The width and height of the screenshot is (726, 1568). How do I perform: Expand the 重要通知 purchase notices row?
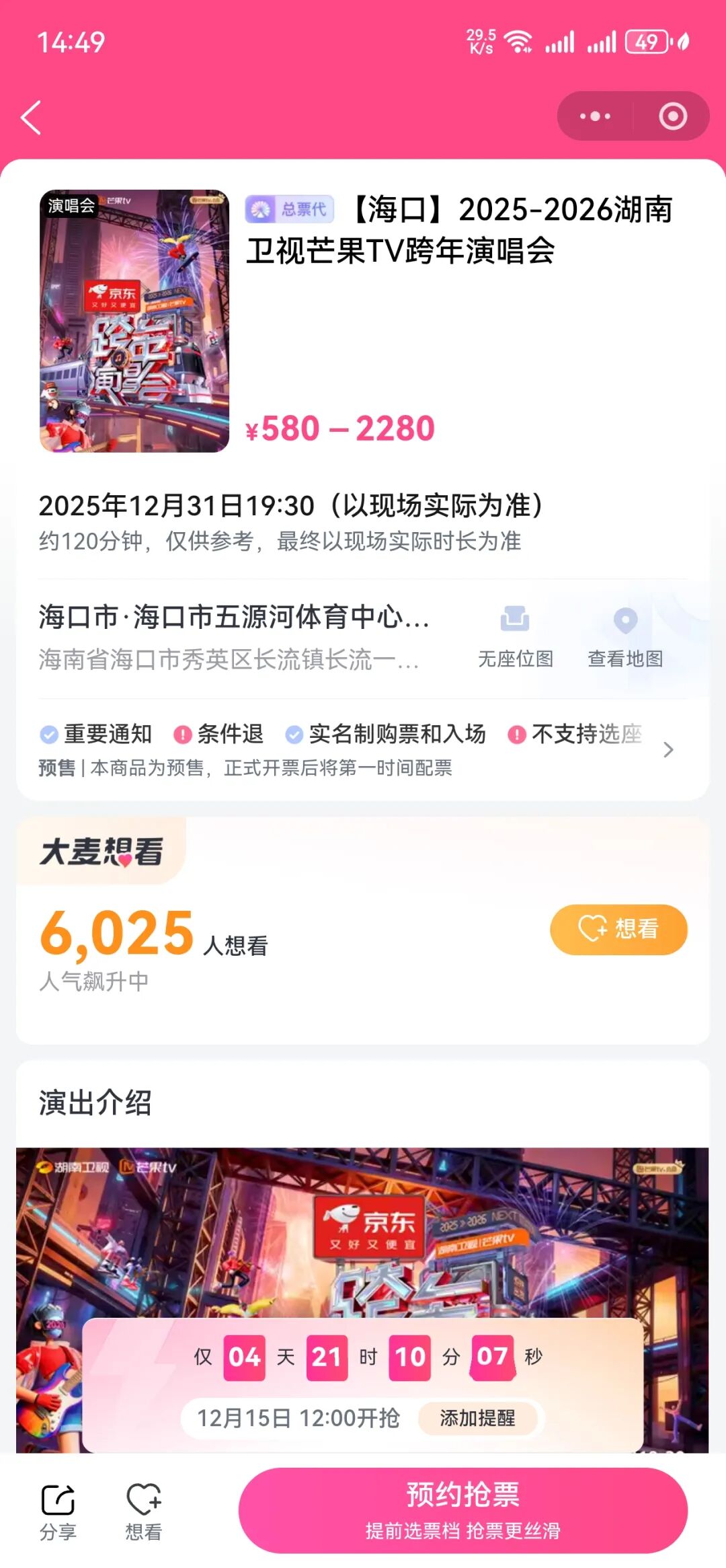(x=356, y=748)
